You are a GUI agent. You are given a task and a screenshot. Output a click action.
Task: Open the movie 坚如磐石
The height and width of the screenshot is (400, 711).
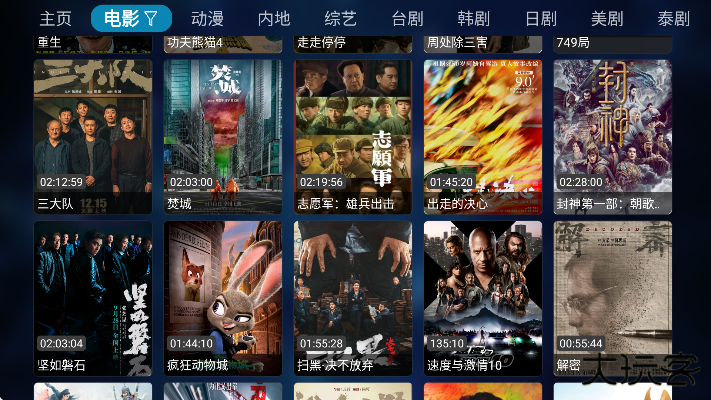tap(93, 297)
